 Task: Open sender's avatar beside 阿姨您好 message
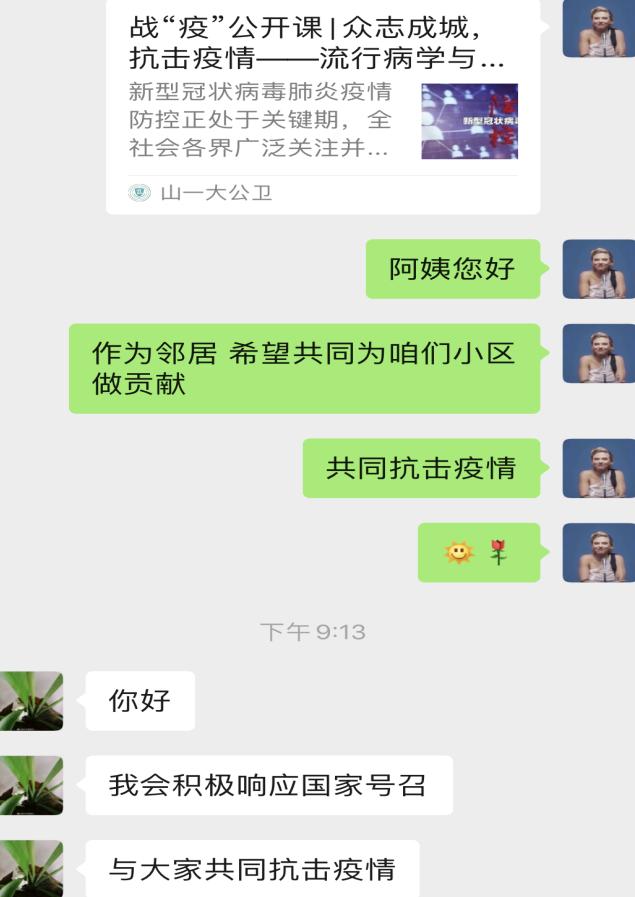point(598,269)
